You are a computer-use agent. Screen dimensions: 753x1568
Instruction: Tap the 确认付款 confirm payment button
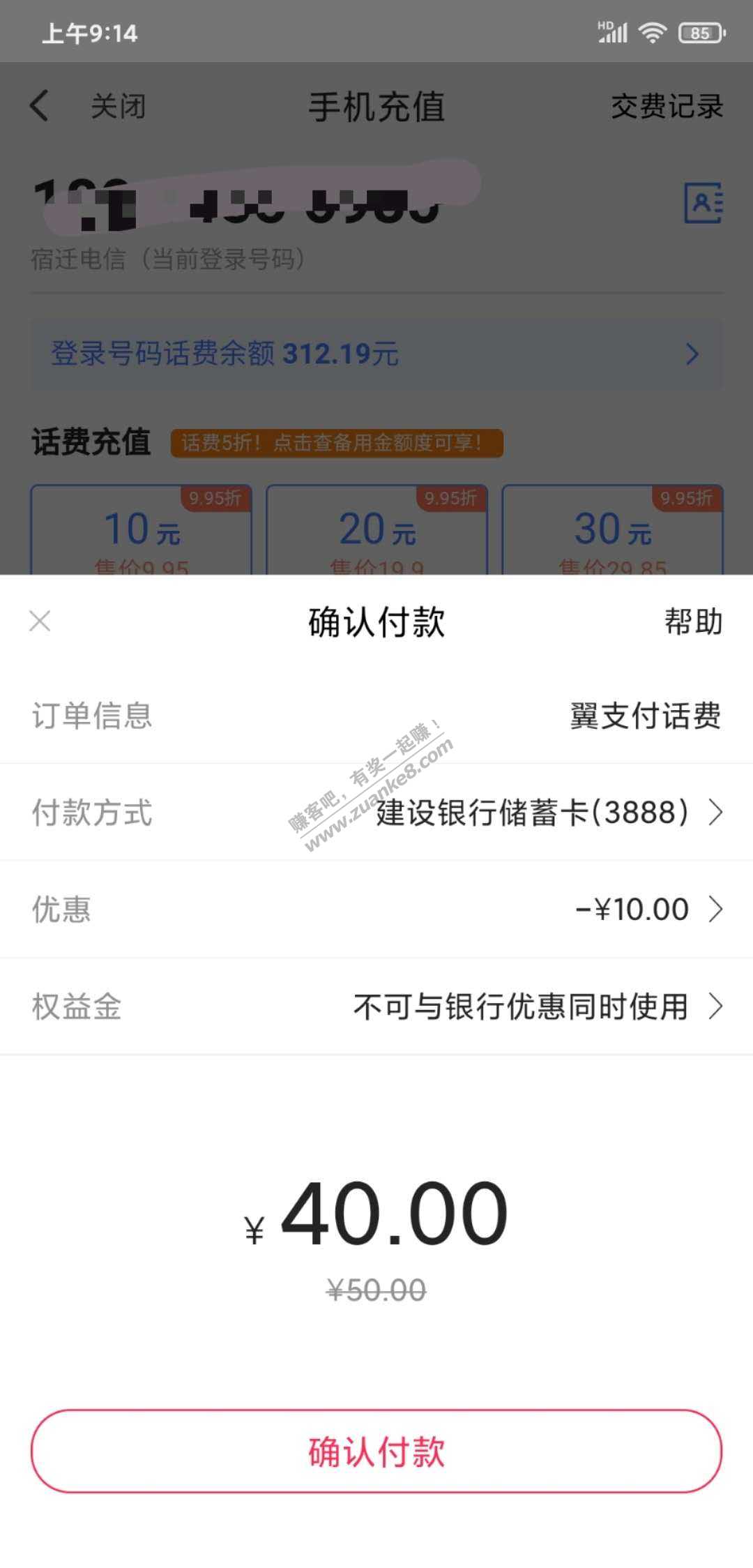coord(376,1452)
